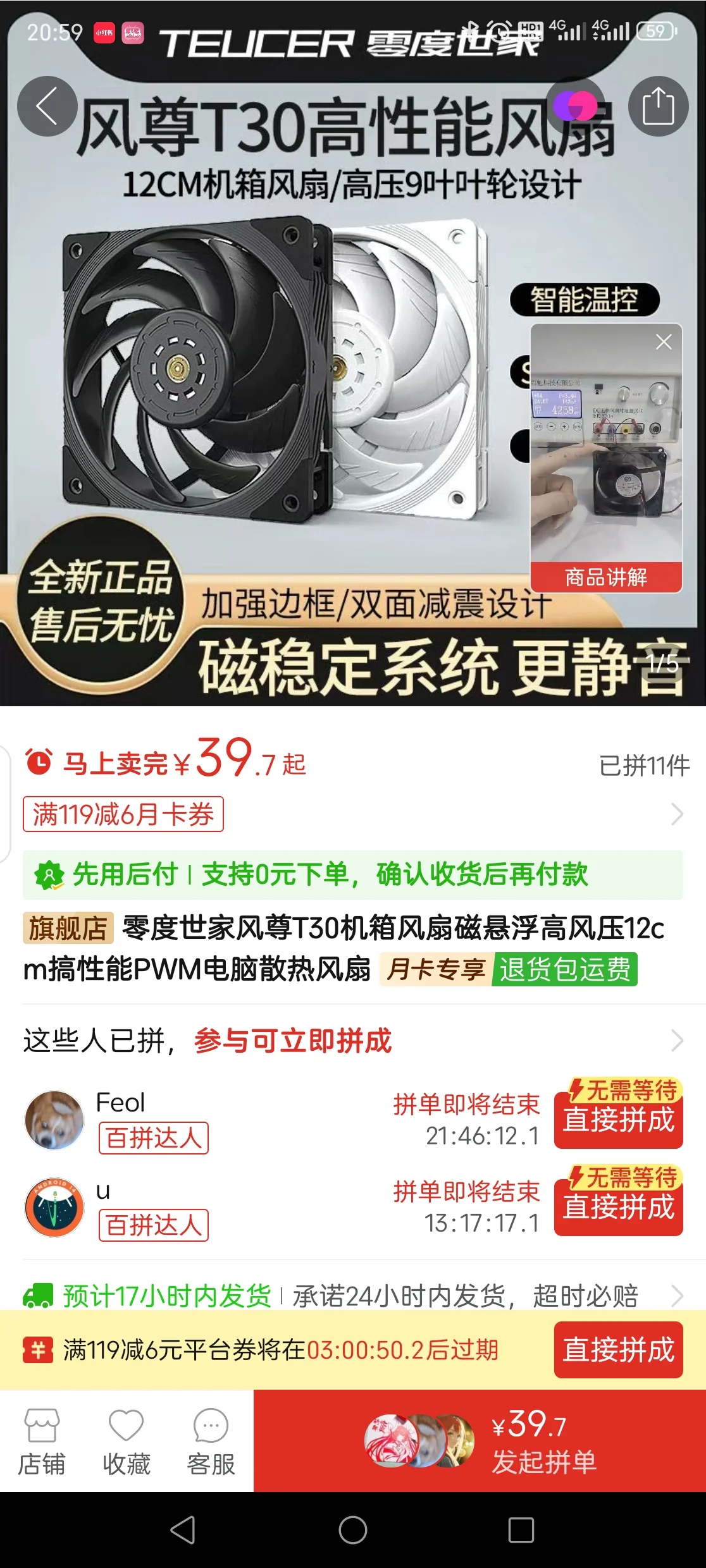Join u's group with 直接拼成
706x1568 pixels.
618,1207
